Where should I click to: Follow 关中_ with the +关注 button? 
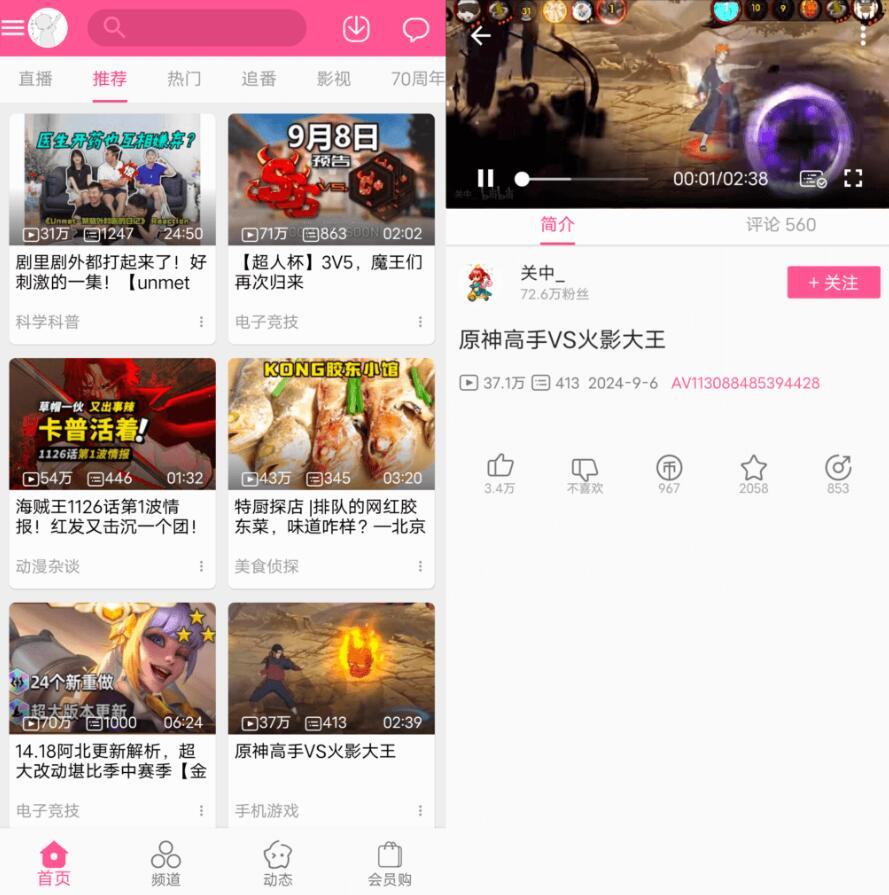pos(833,282)
